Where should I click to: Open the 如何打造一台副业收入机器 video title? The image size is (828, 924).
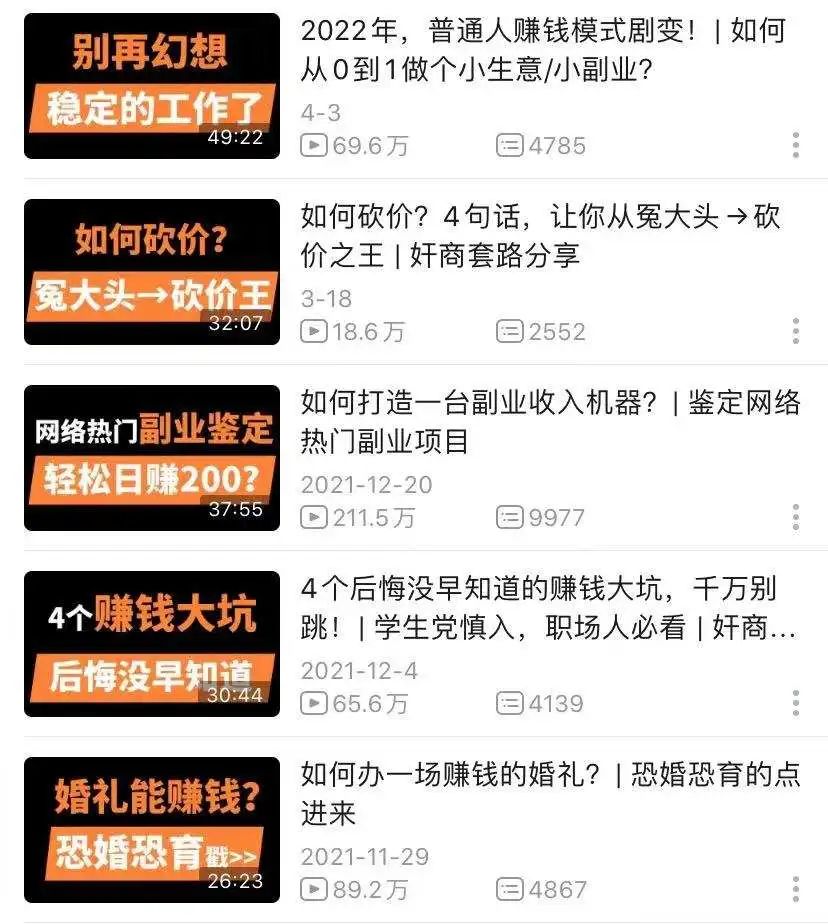[540, 416]
